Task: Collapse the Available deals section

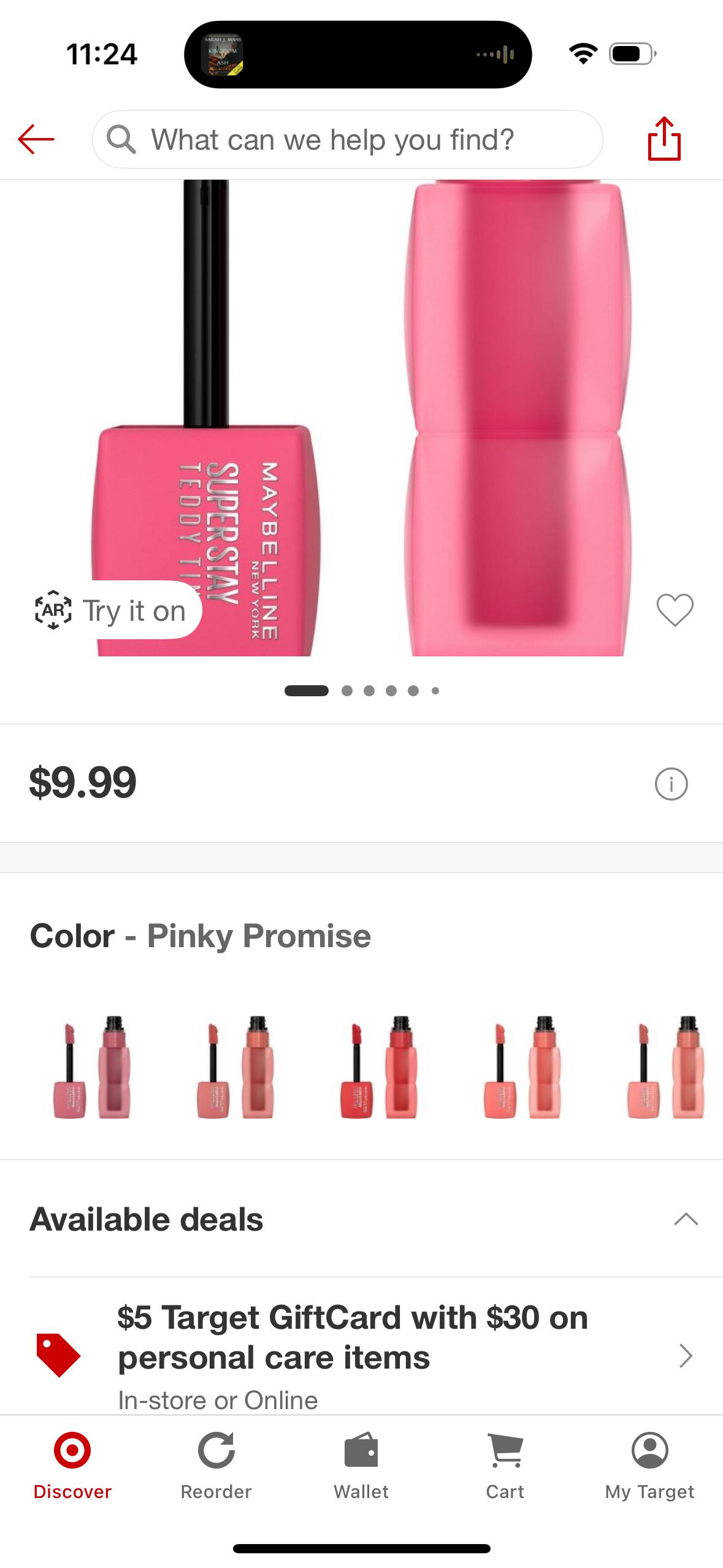Action: (686, 1219)
